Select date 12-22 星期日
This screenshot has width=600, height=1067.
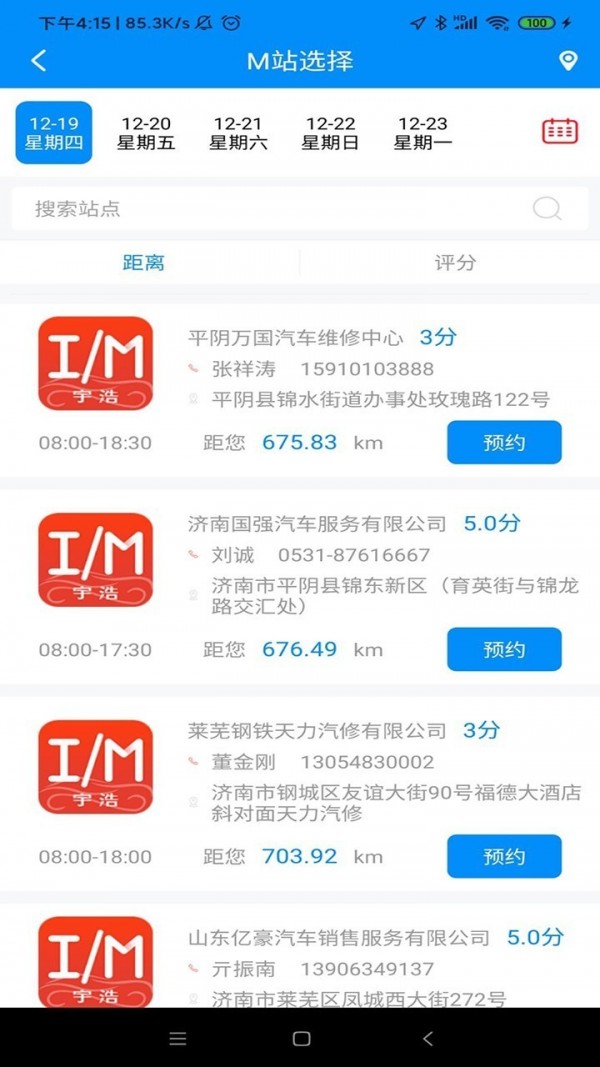pyautogui.click(x=330, y=133)
